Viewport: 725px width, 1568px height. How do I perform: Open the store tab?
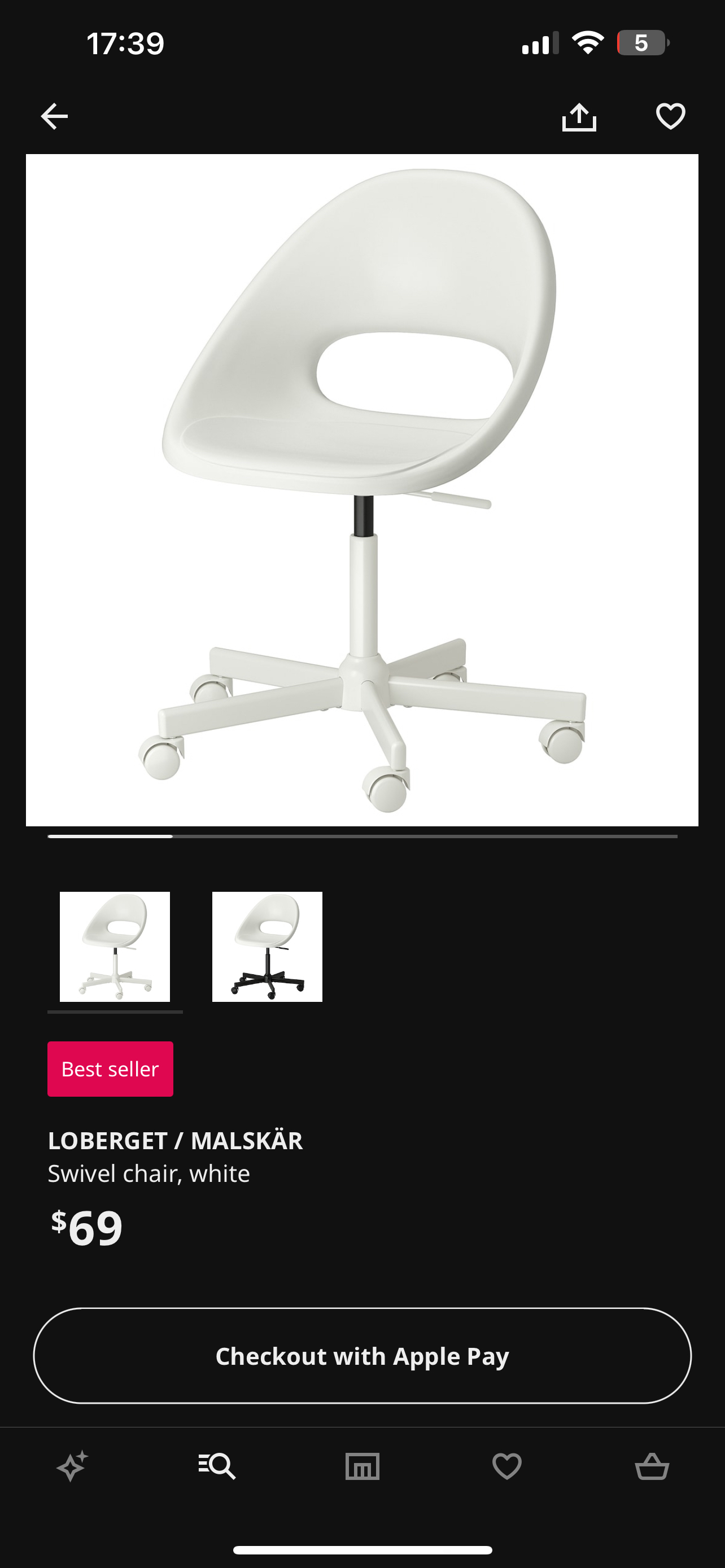362,1466
